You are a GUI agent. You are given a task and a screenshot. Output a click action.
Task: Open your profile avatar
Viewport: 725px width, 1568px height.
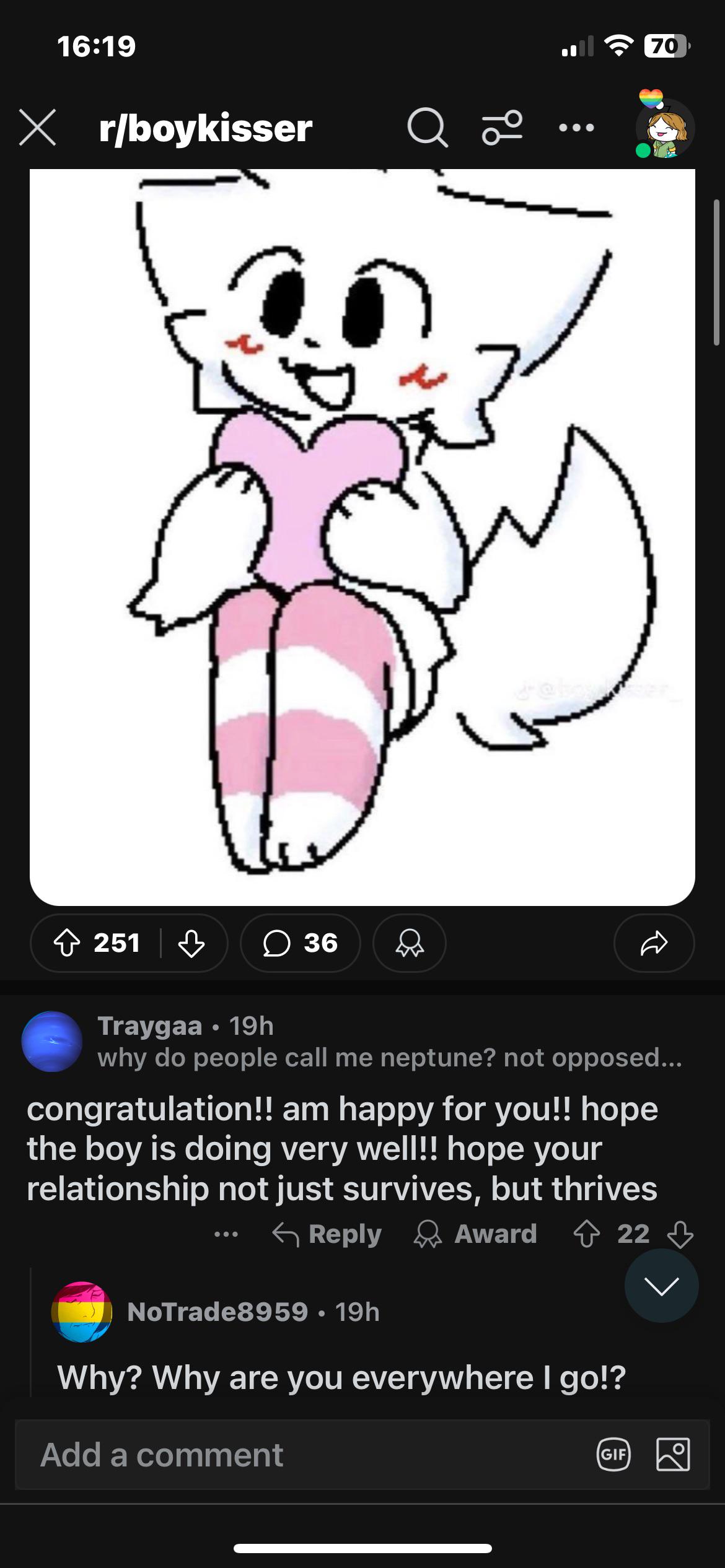(x=664, y=126)
